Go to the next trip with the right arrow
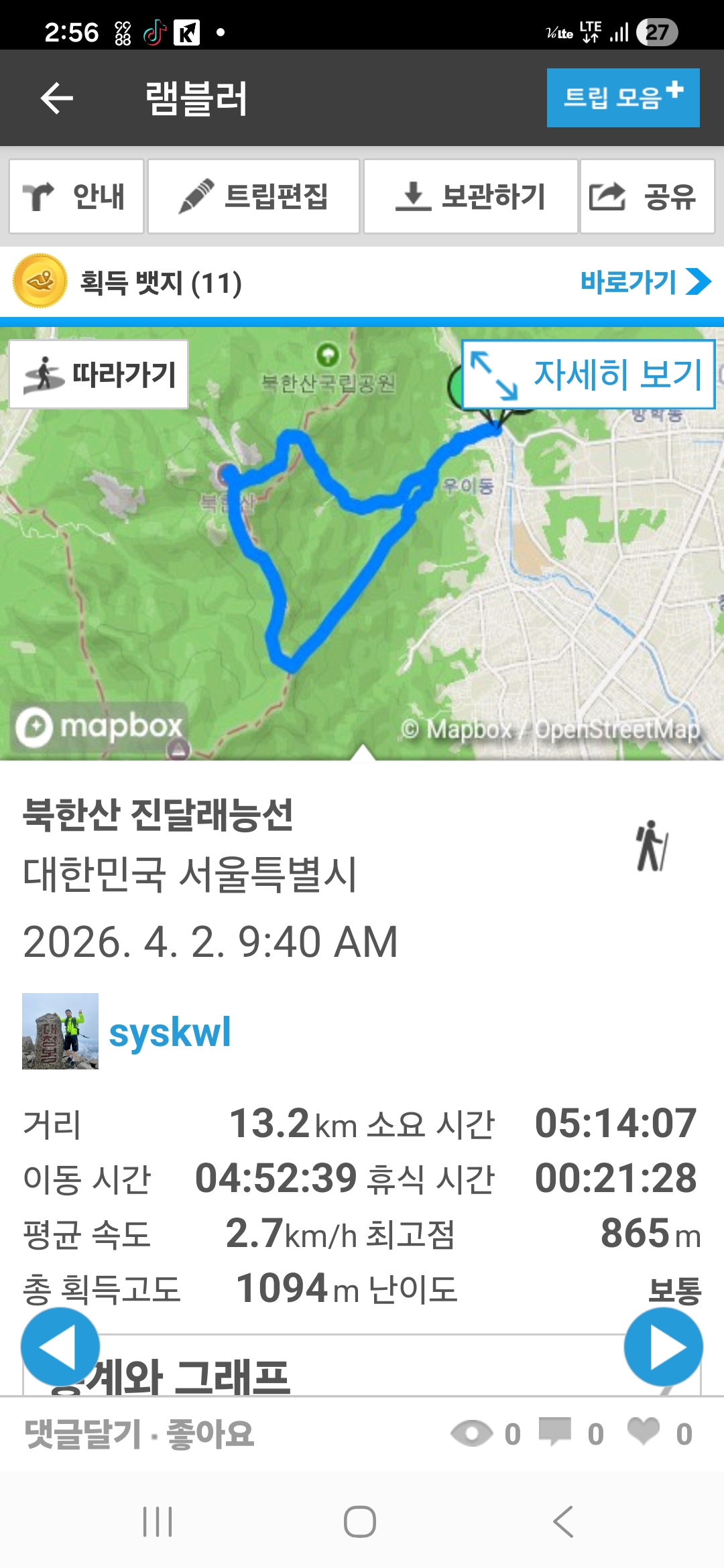Viewport: 724px width, 1568px height. pyautogui.click(x=663, y=1347)
